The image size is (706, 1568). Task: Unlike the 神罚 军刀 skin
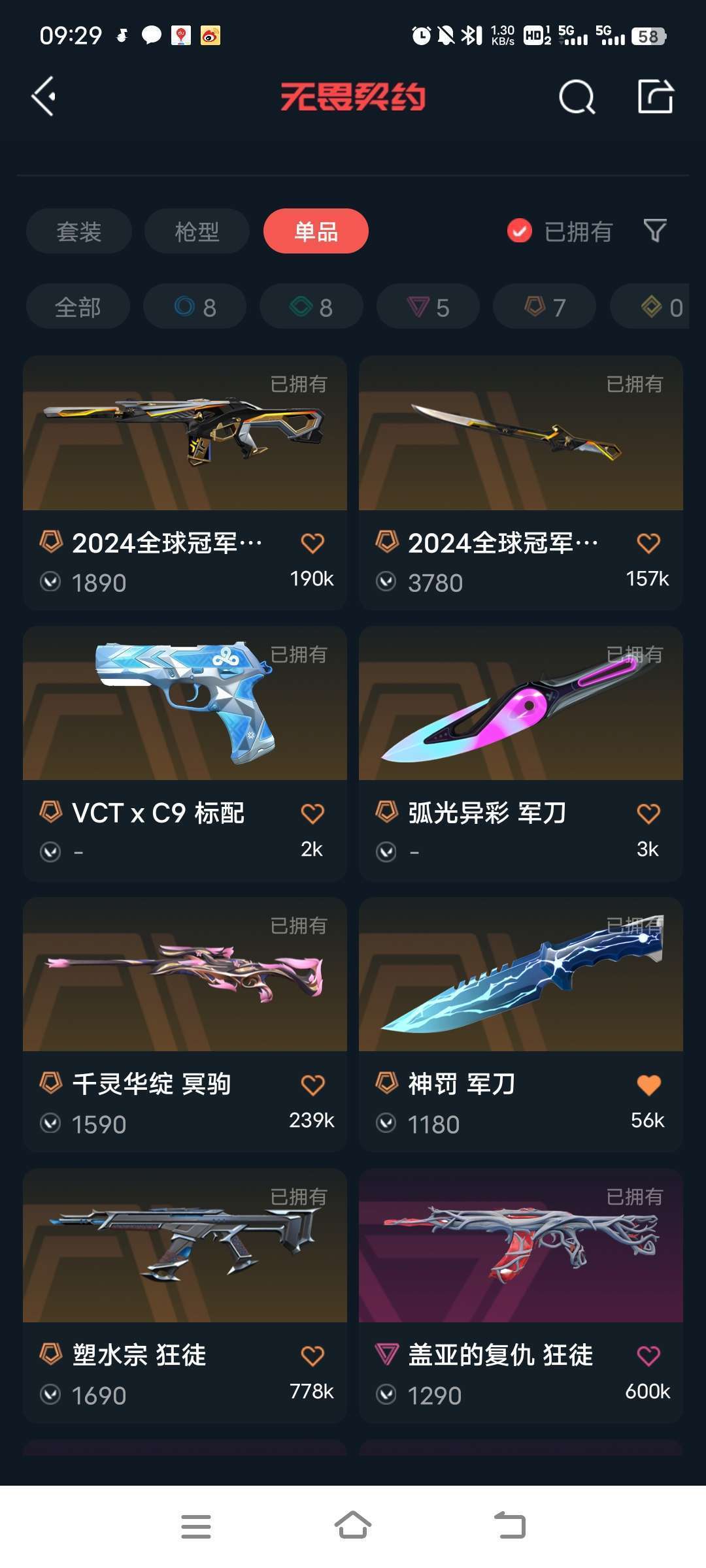click(x=648, y=1085)
